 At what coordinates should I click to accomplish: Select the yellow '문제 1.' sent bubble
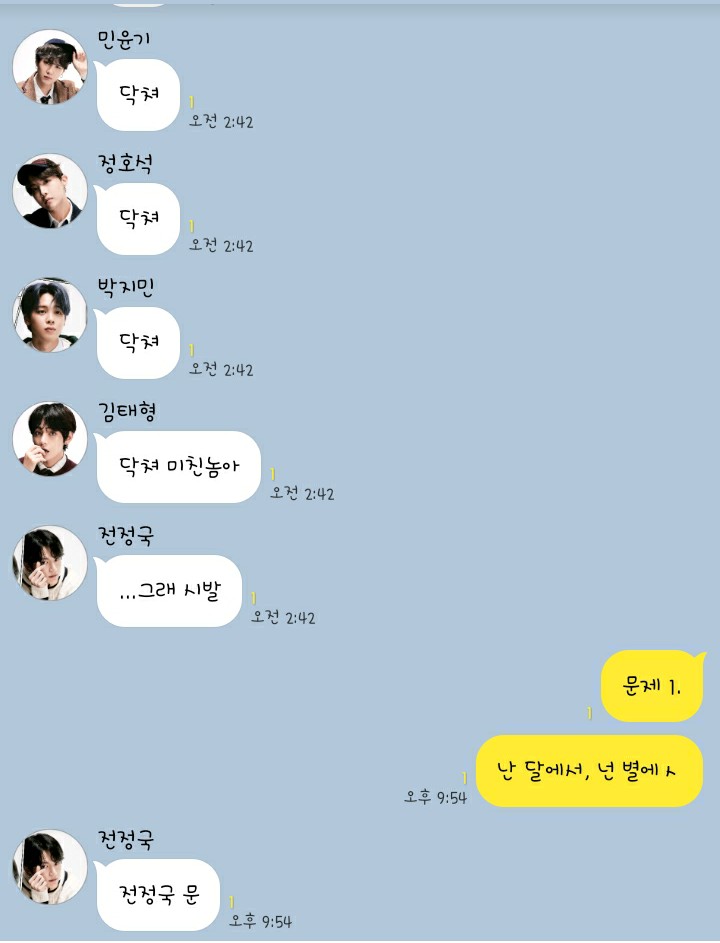pos(653,688)
